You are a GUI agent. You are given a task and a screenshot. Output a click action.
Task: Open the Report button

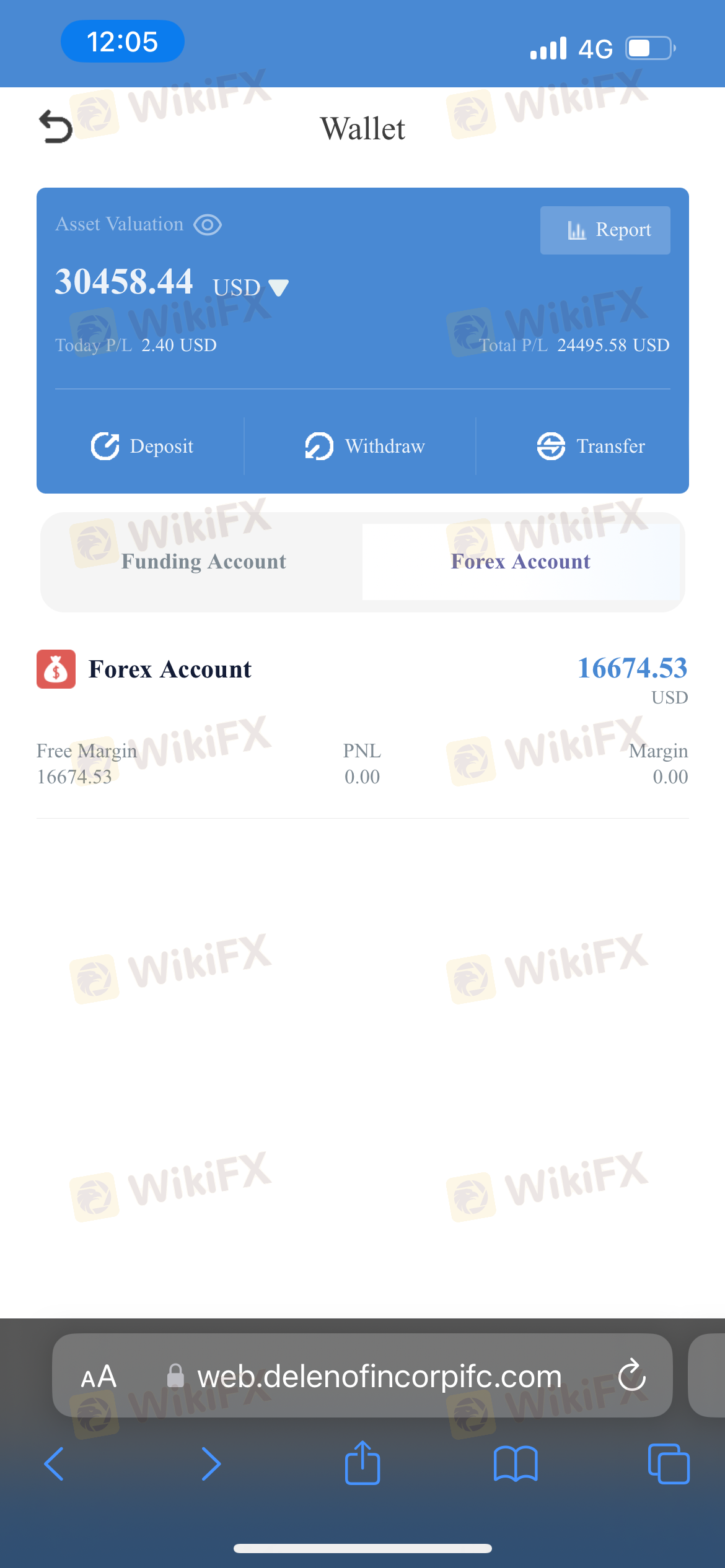(605, 230)
